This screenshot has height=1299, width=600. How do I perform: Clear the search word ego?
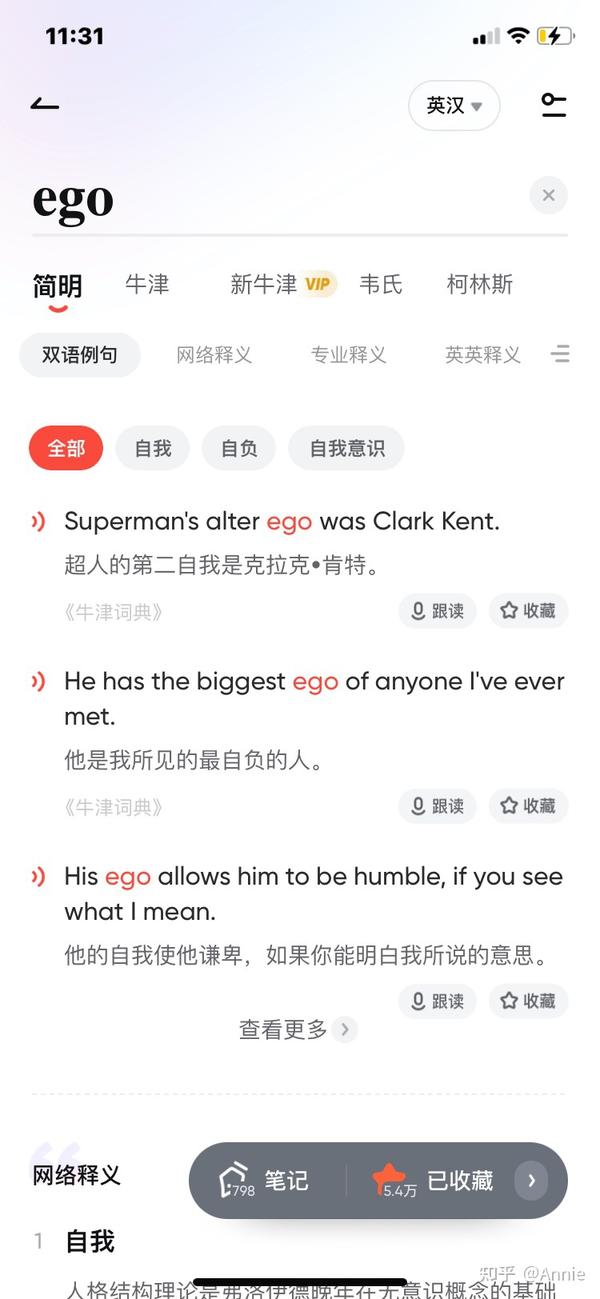pos(548,196)
